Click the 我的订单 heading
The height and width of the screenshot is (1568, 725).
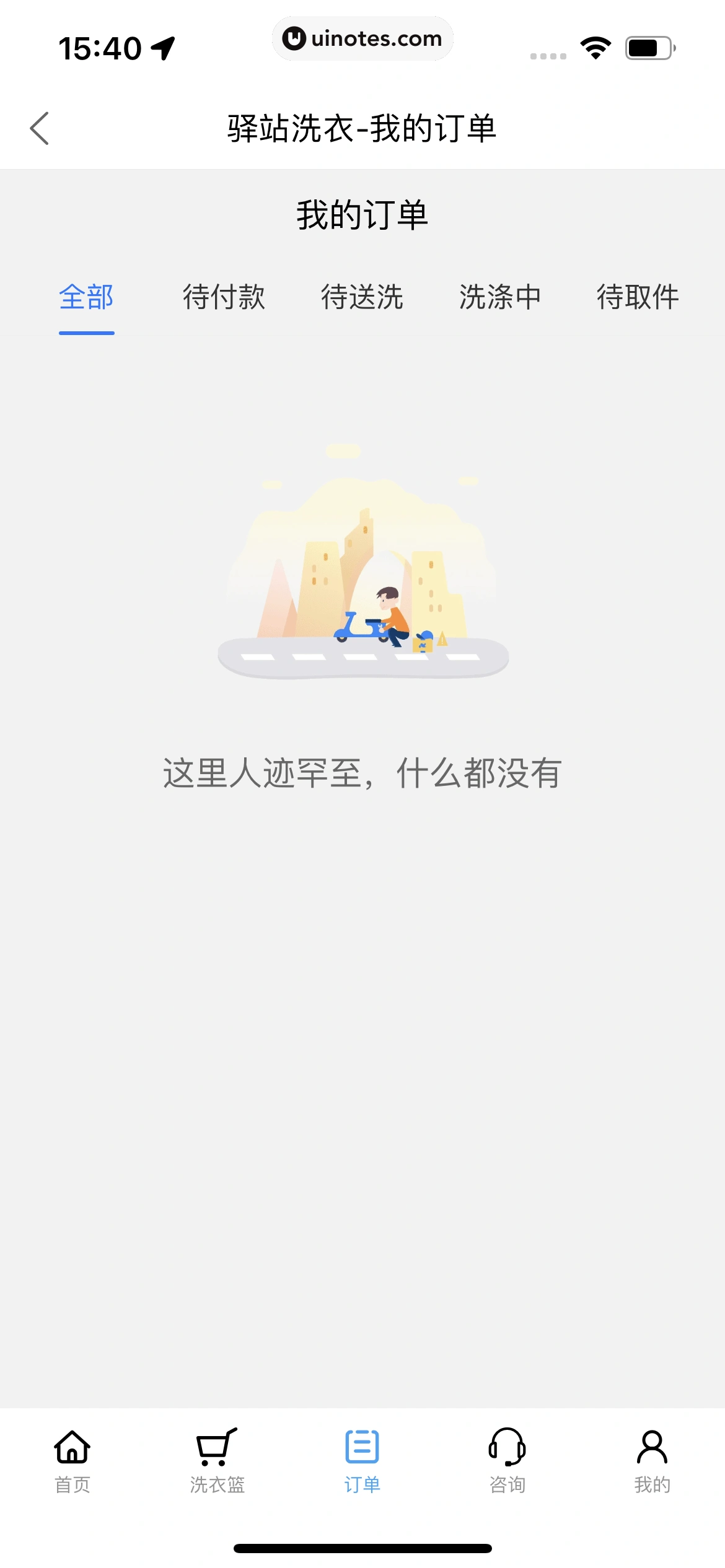pos(362,214)
